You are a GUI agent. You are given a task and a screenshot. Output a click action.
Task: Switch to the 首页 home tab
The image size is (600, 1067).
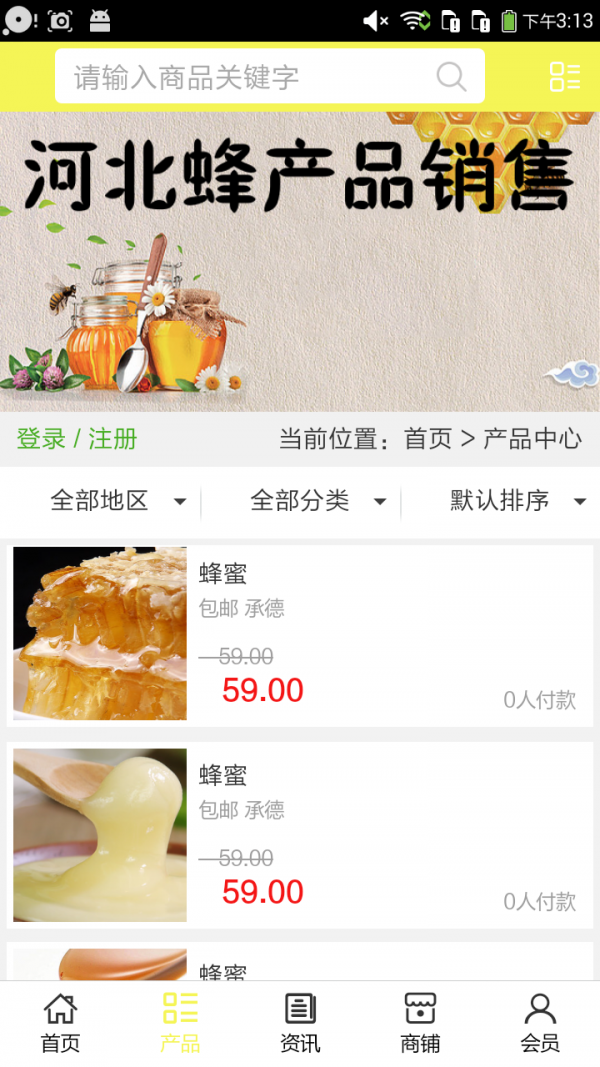click(60, 1023)
